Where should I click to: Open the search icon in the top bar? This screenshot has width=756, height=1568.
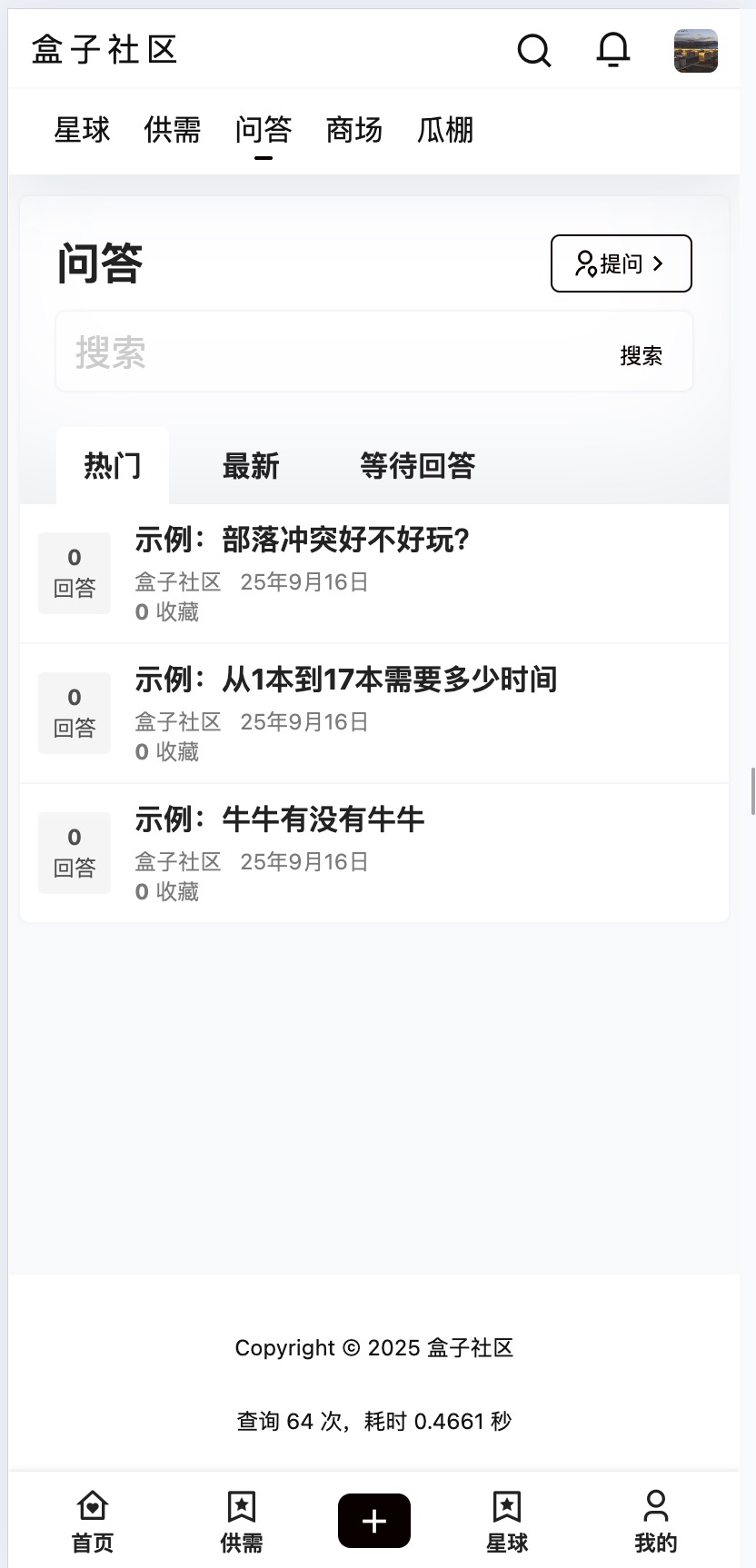pos(534,51)
